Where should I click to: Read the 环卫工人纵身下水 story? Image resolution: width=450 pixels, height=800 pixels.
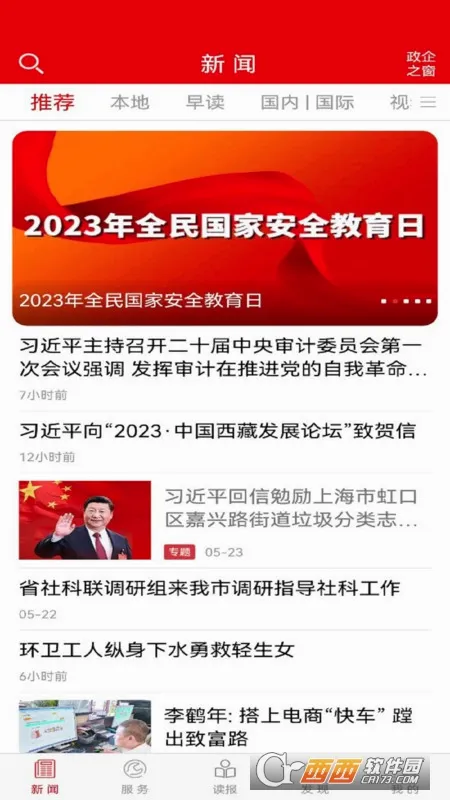(x=225, y=661)
